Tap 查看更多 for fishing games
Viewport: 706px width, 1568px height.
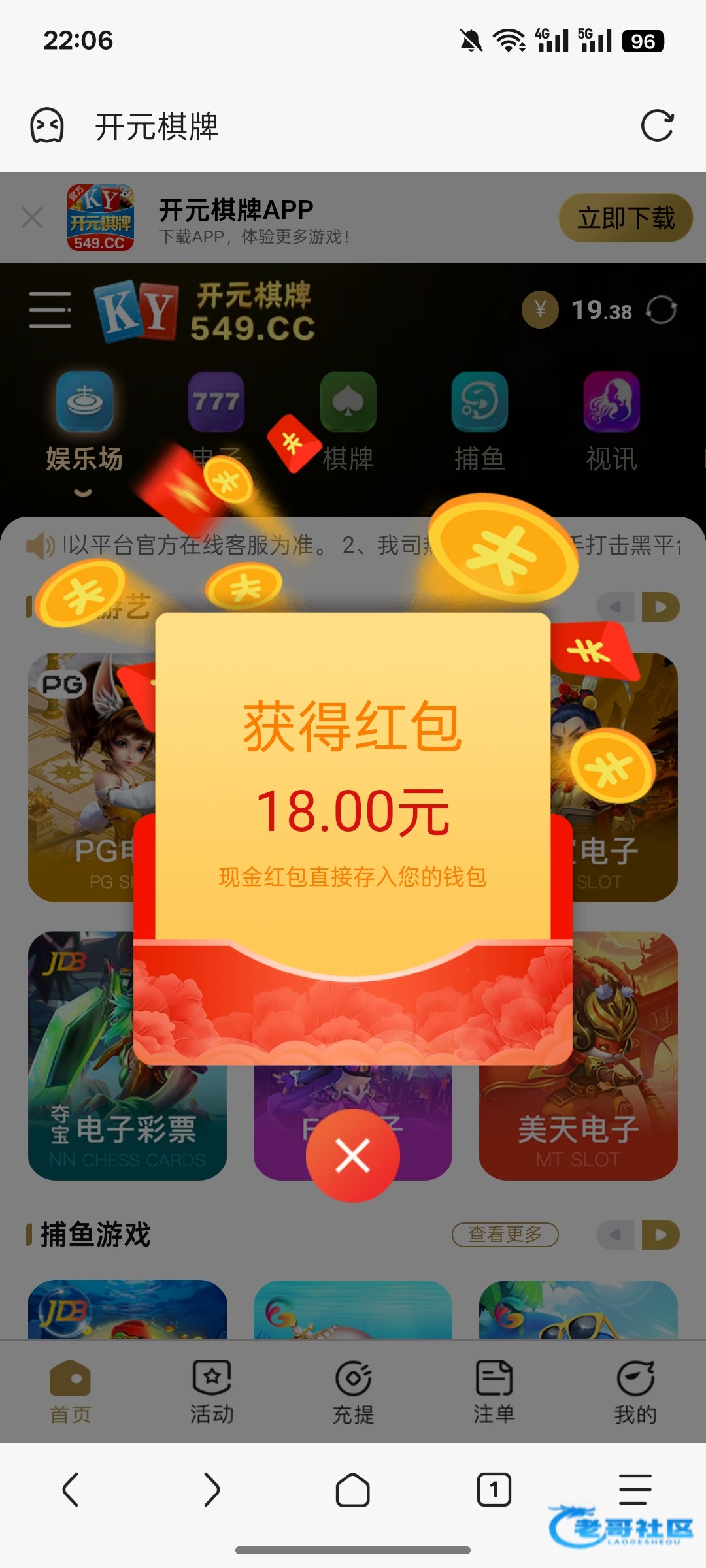click(505, 1234)
